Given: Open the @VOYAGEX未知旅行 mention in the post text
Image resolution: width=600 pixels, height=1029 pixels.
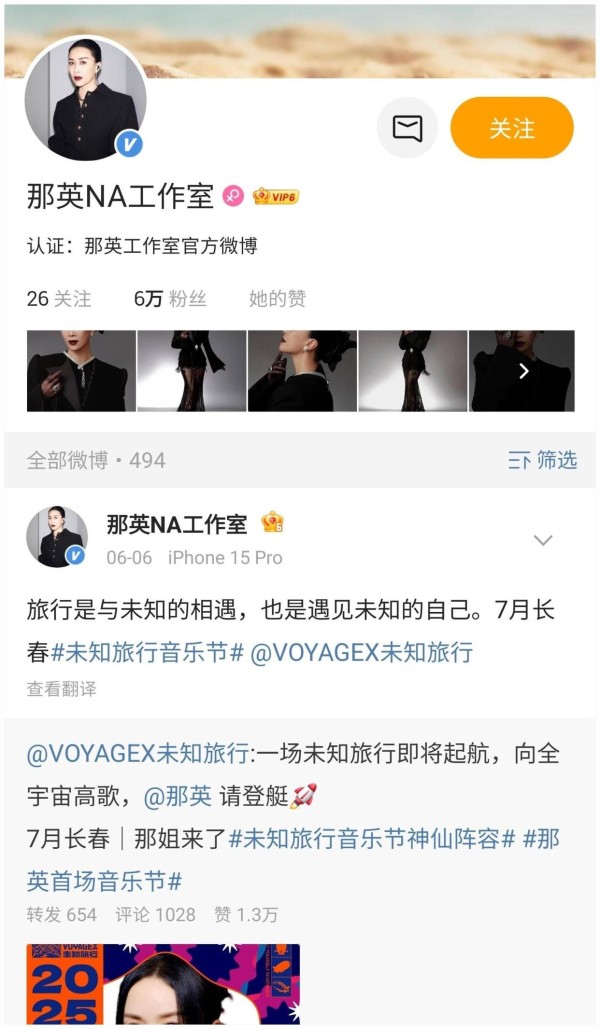Looking at the screenshot, I should pyautogui.click(x=362, y=652).
